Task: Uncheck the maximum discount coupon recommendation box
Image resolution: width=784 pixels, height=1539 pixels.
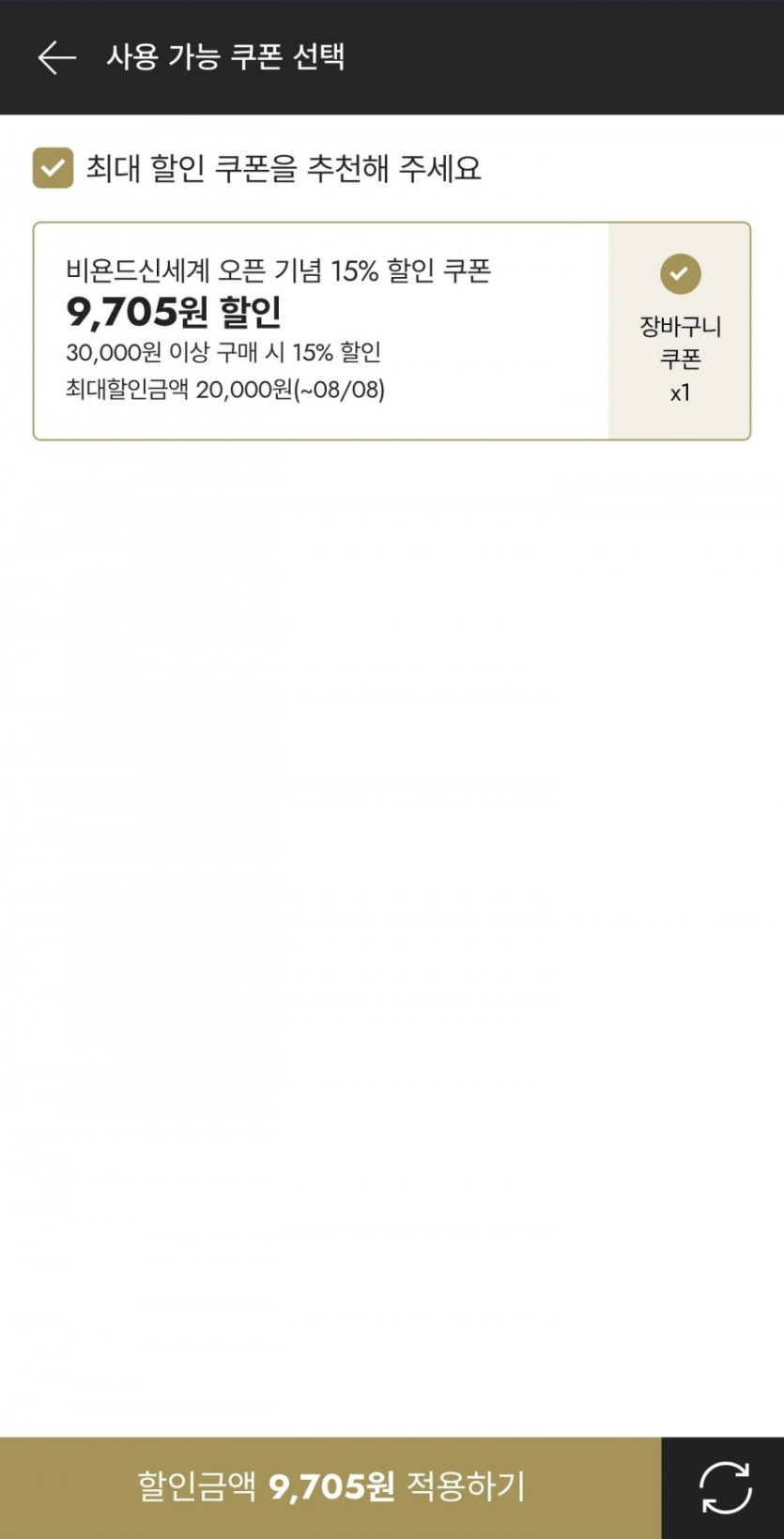Action: (53, 168)
